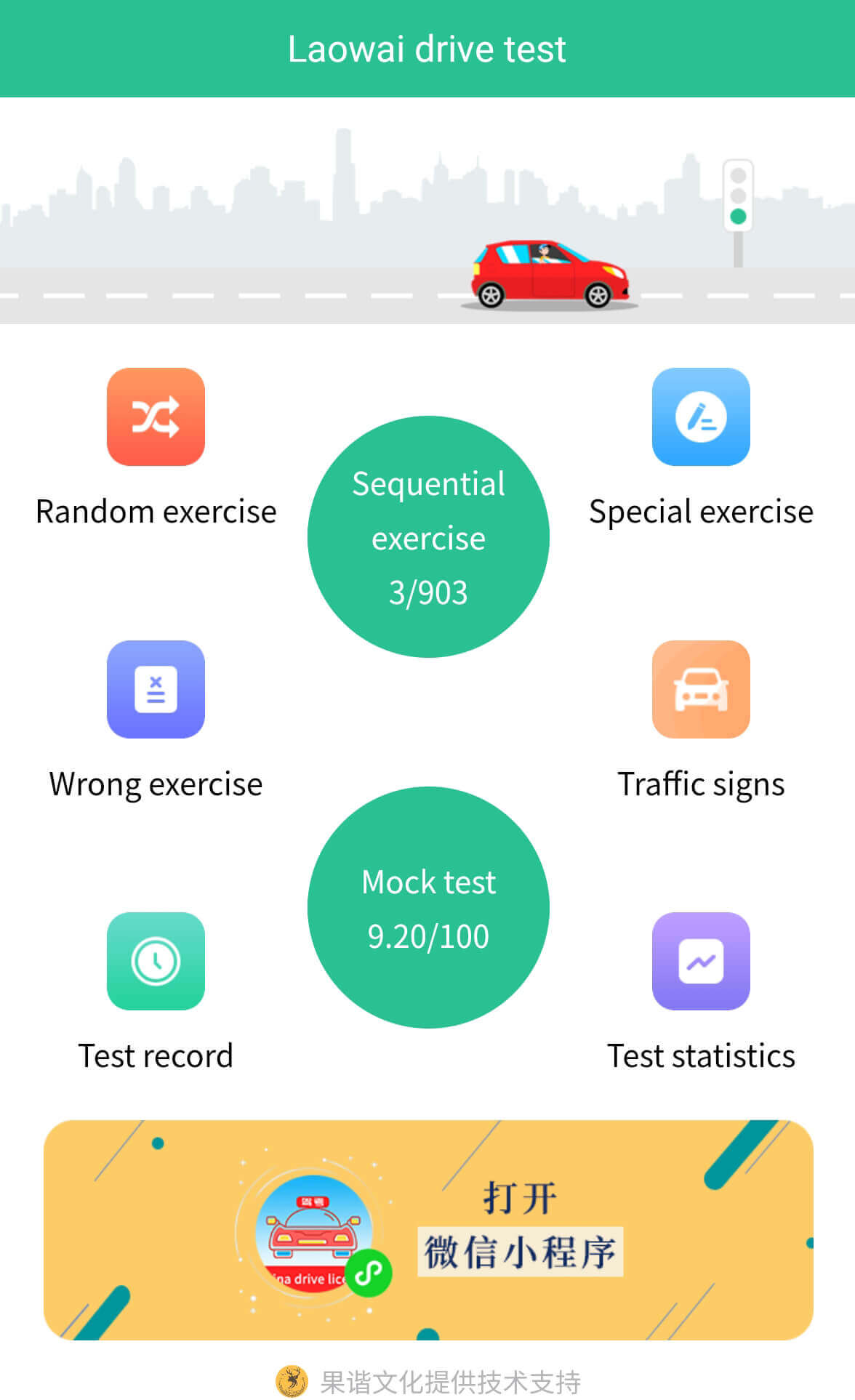Start the Sequential exercise
This screenshot has height=1400, width=855.
428,537
